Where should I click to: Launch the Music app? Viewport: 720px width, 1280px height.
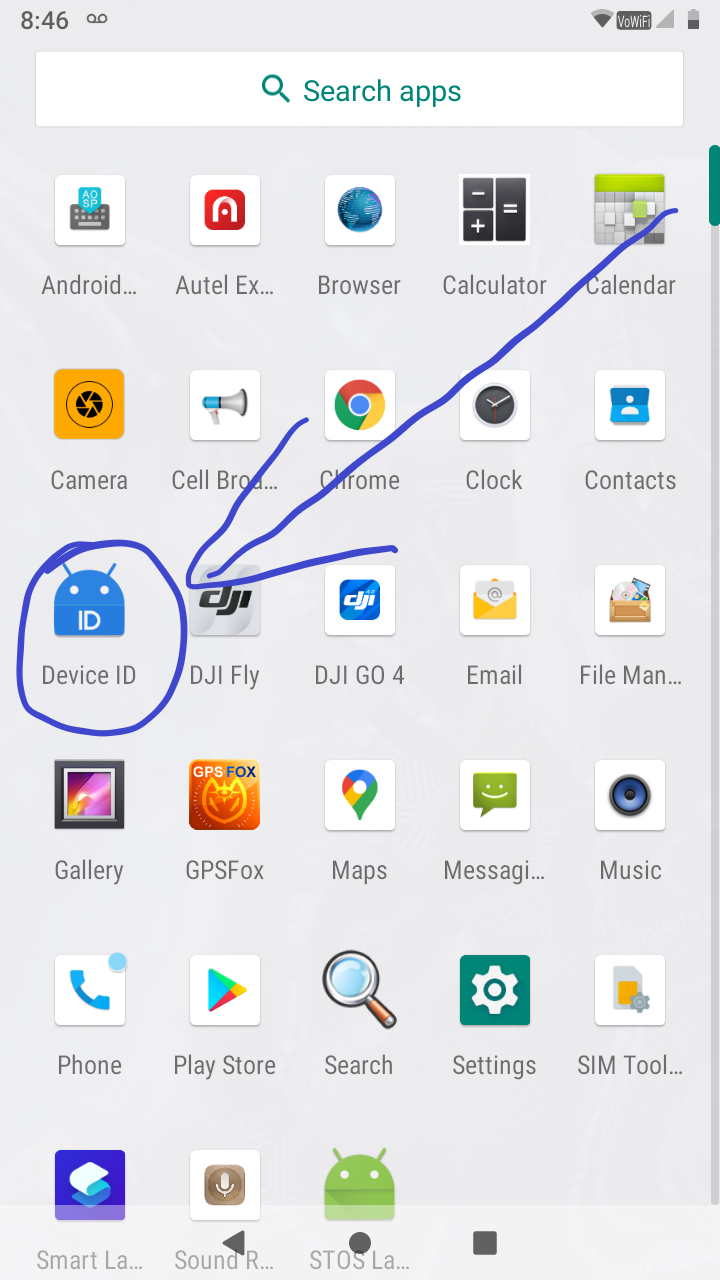click(x=630, y=796)
